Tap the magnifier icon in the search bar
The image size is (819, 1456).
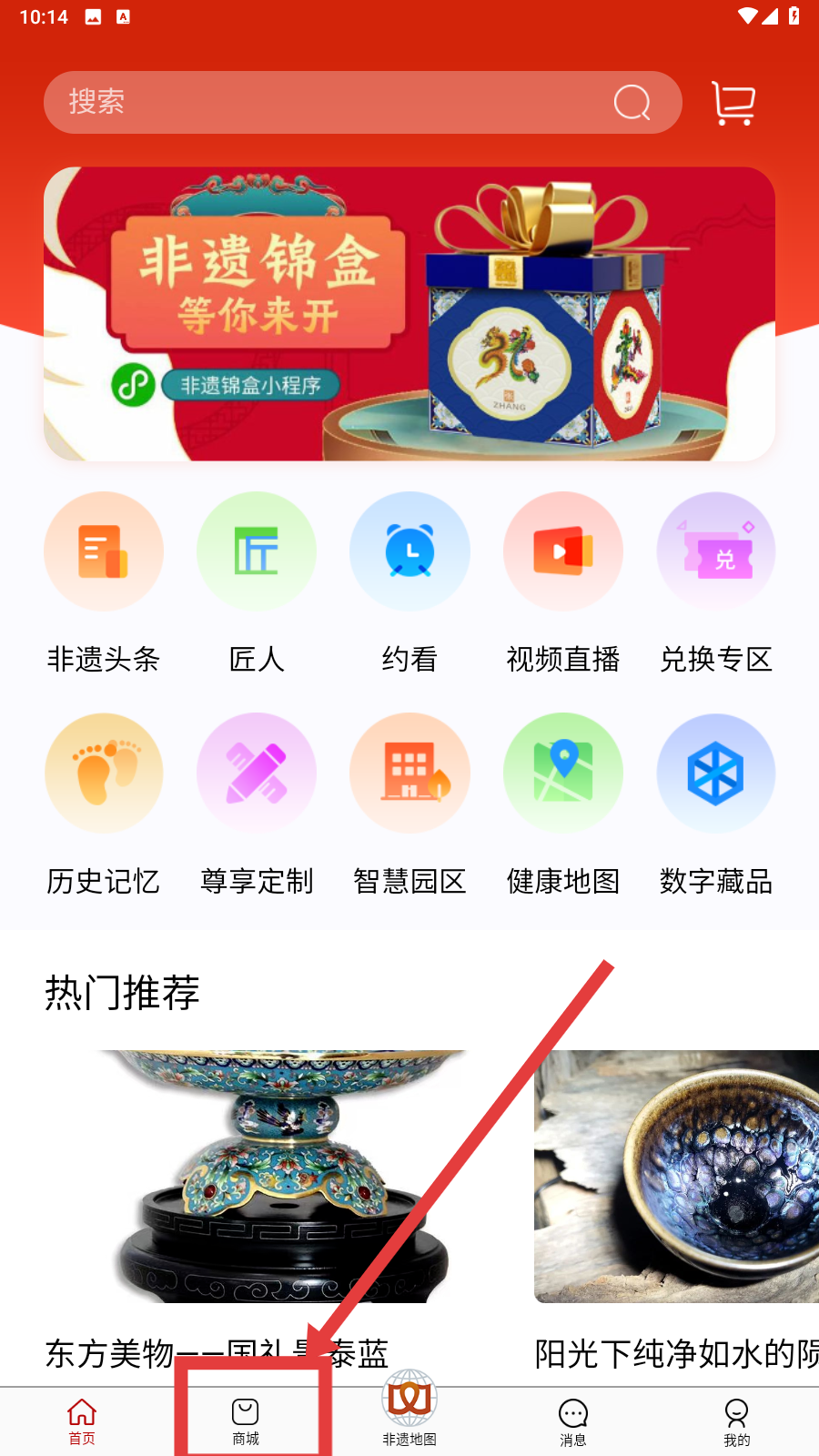(632, 102)
